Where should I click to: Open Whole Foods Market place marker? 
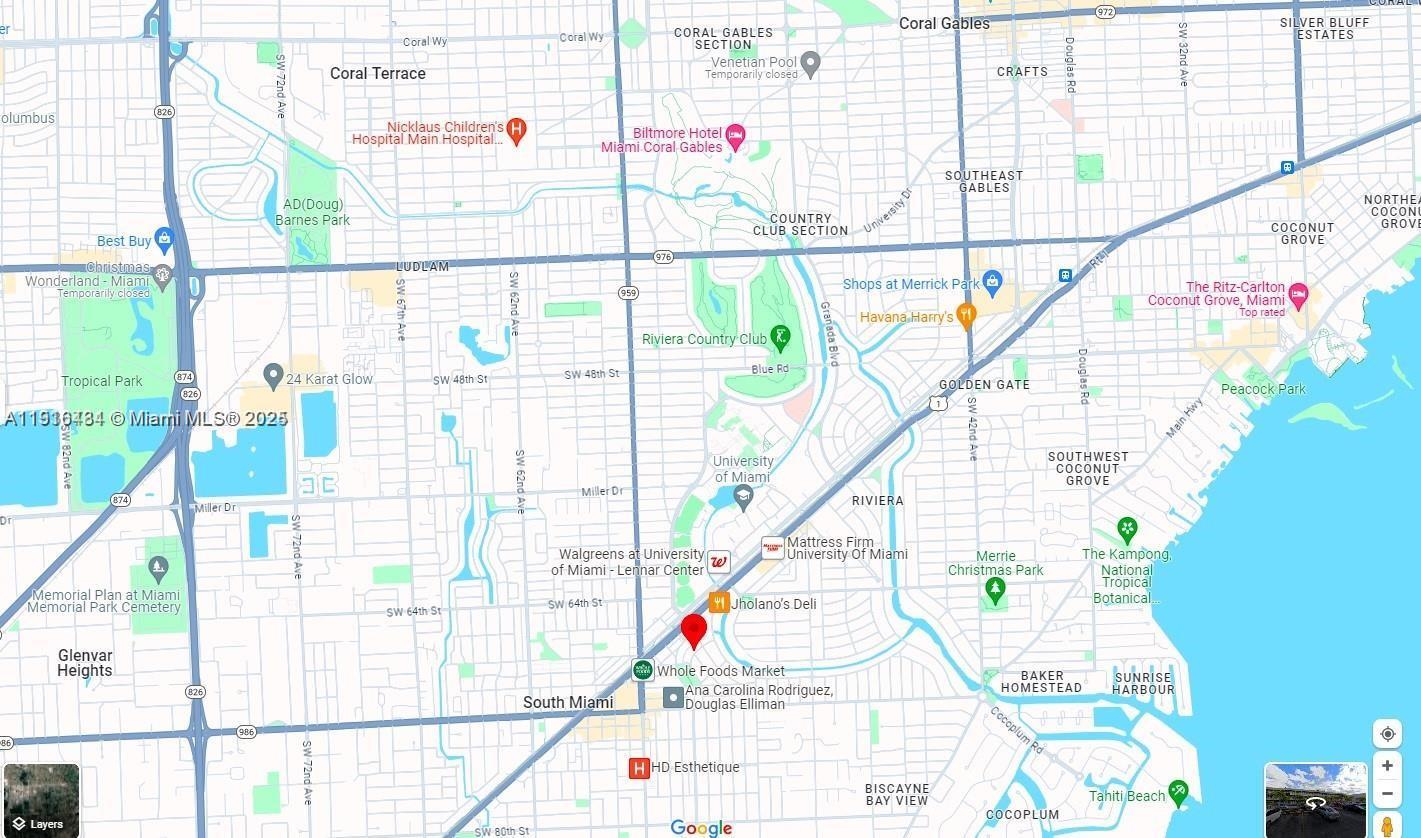click(643, 670)
